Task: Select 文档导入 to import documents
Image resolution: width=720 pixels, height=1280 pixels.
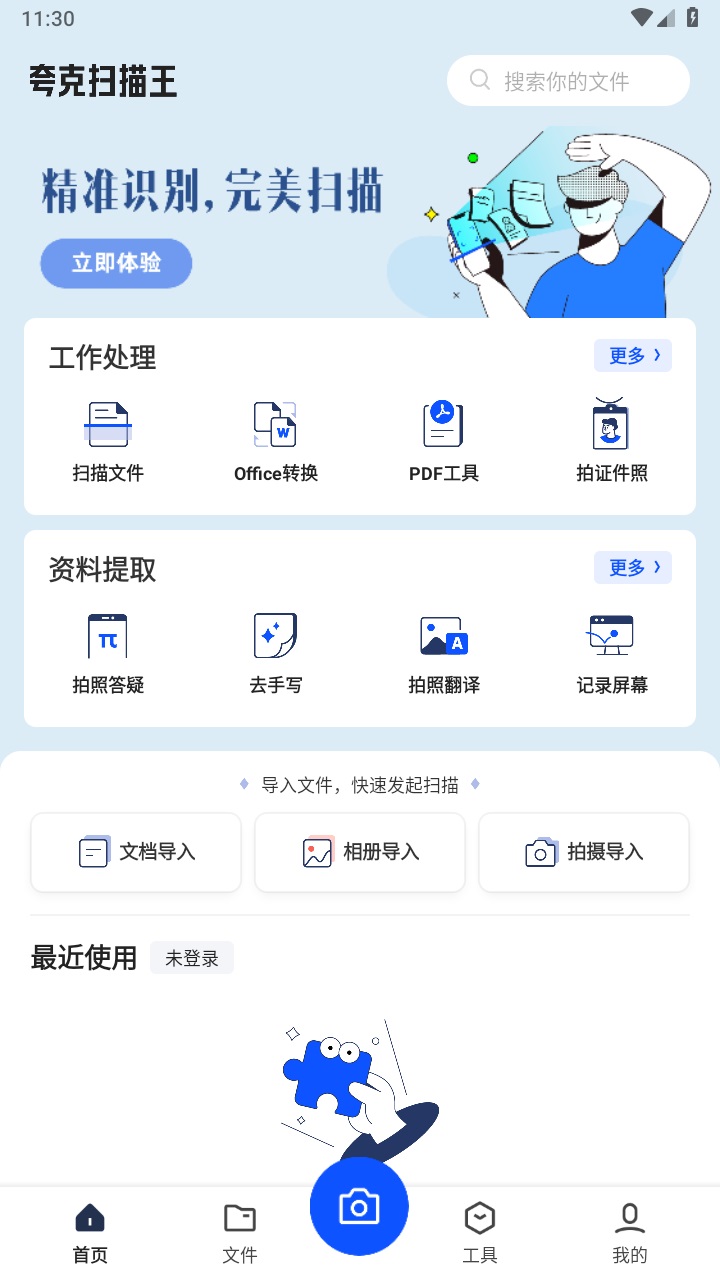Action: (x=135, y=852)
